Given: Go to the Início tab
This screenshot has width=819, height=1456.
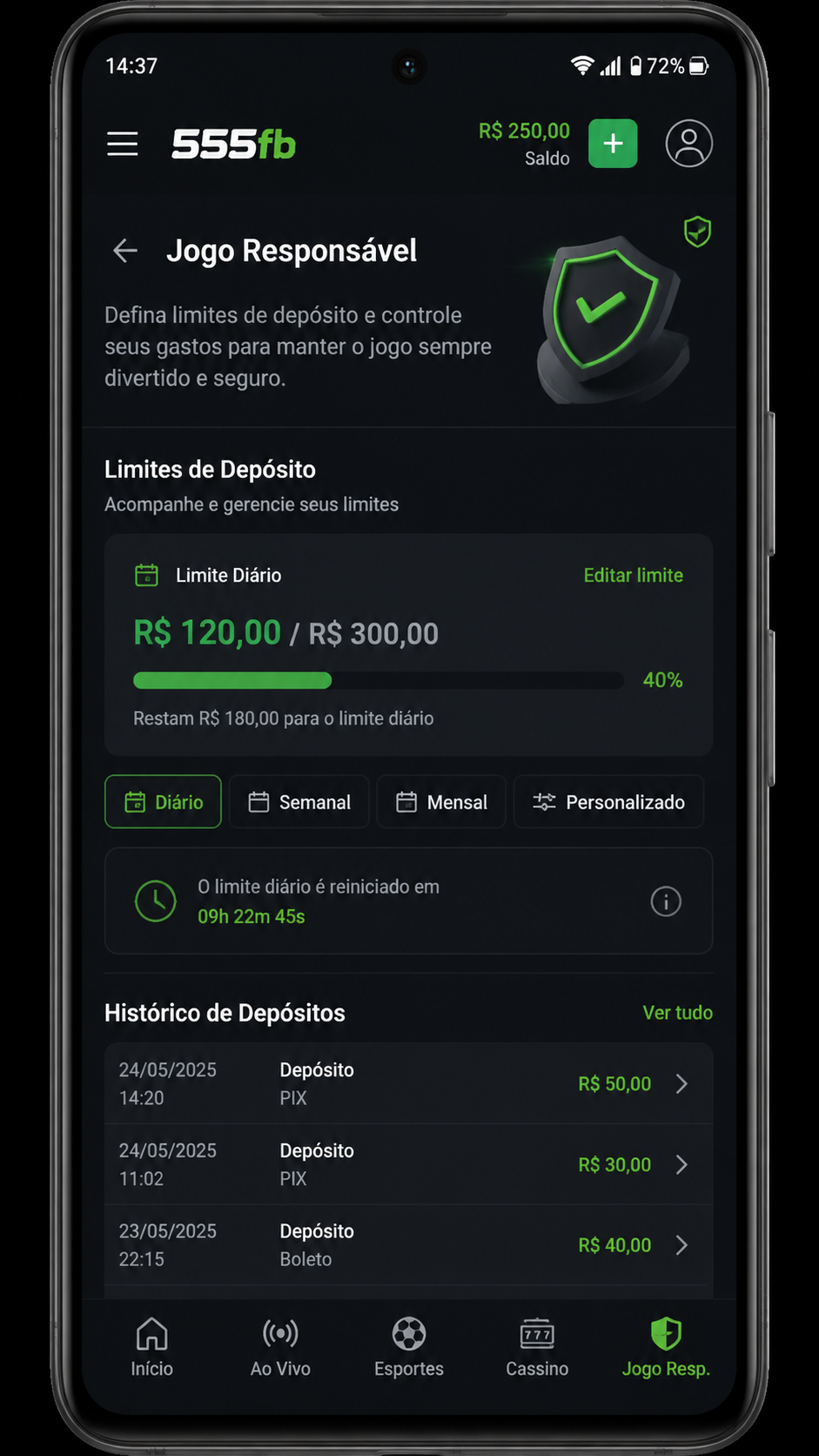Looking at the screenshot, I should pyautogui.click(x=151, y=1347).
